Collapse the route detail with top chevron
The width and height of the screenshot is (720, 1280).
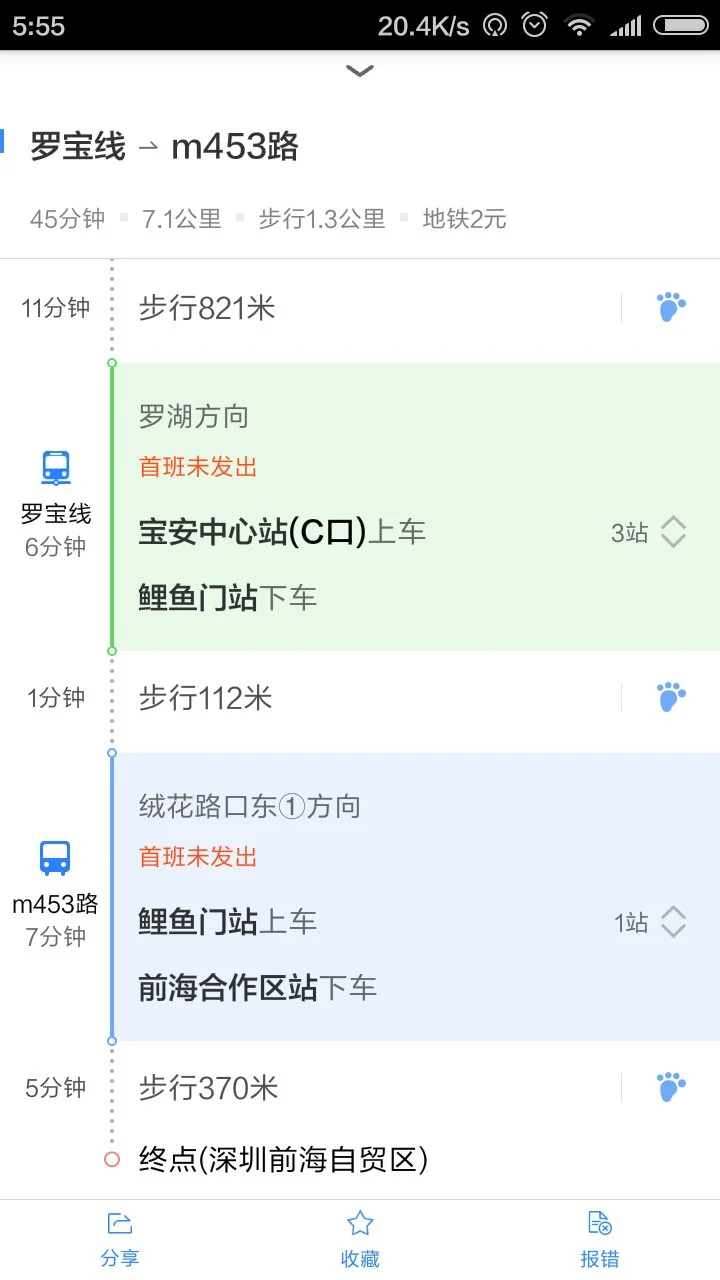pos(359,70)
